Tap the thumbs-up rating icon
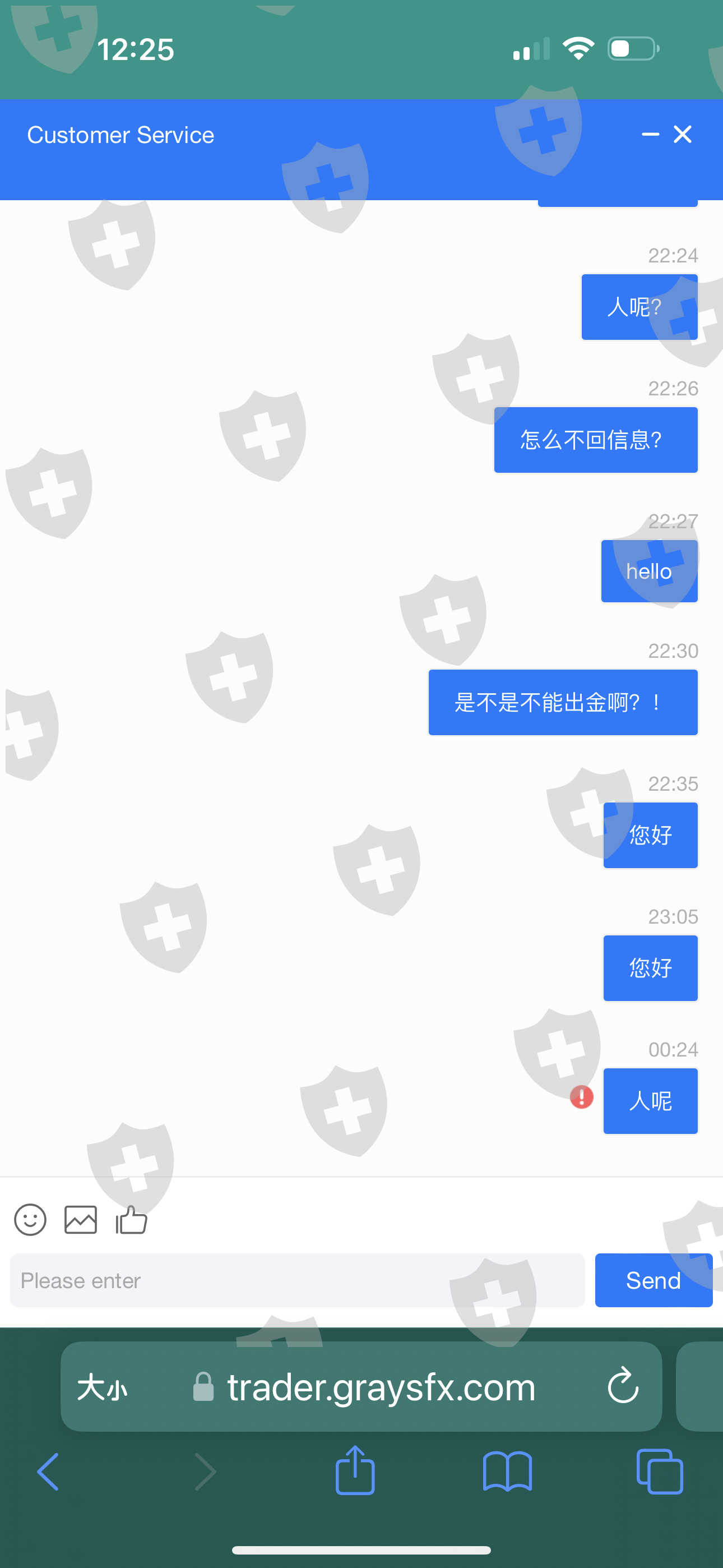 point(132,1220)
